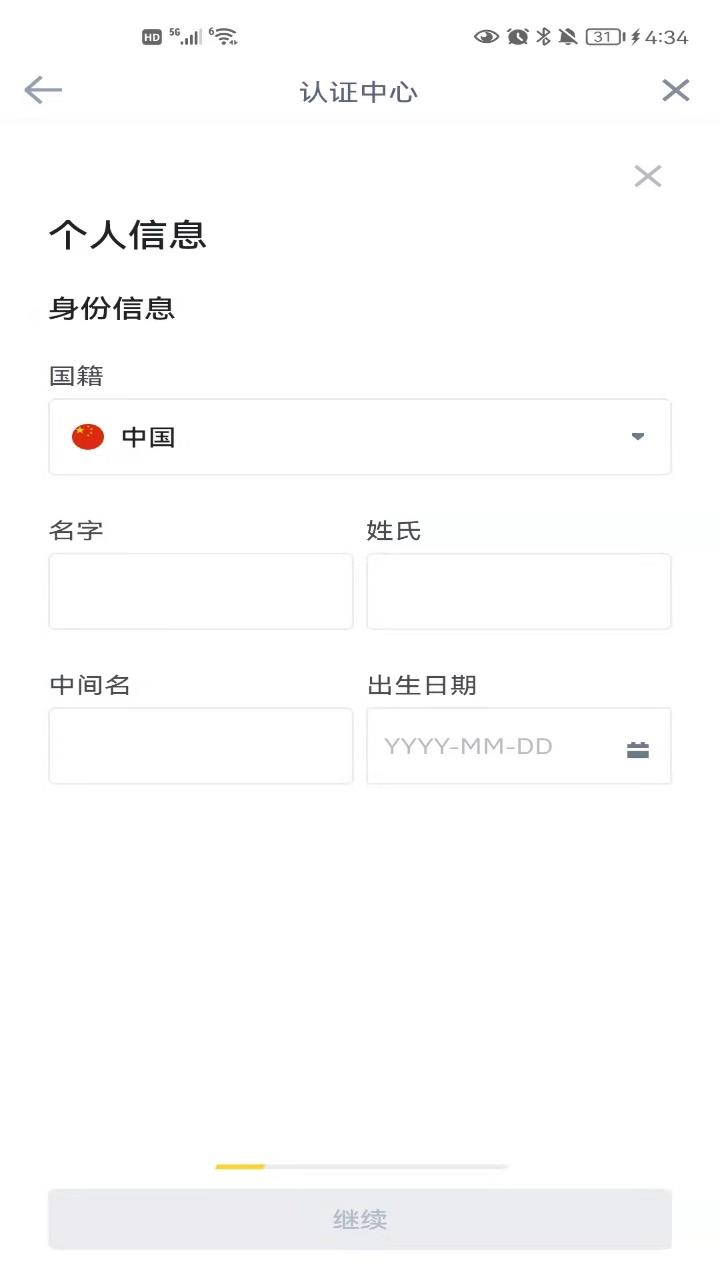Go back from 认证中心 page

pos(43,91)
